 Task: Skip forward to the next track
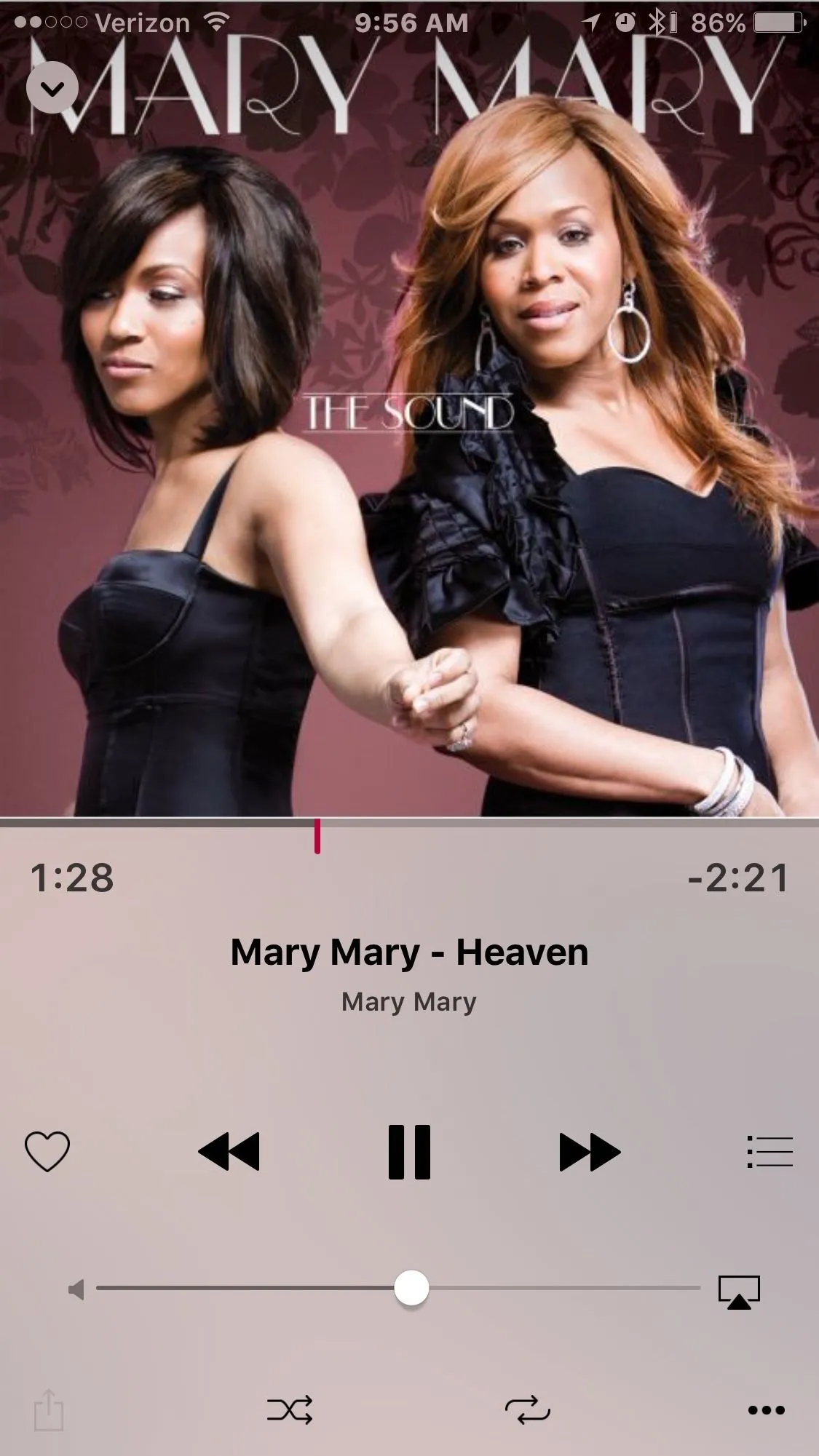tap(590, 1151)
